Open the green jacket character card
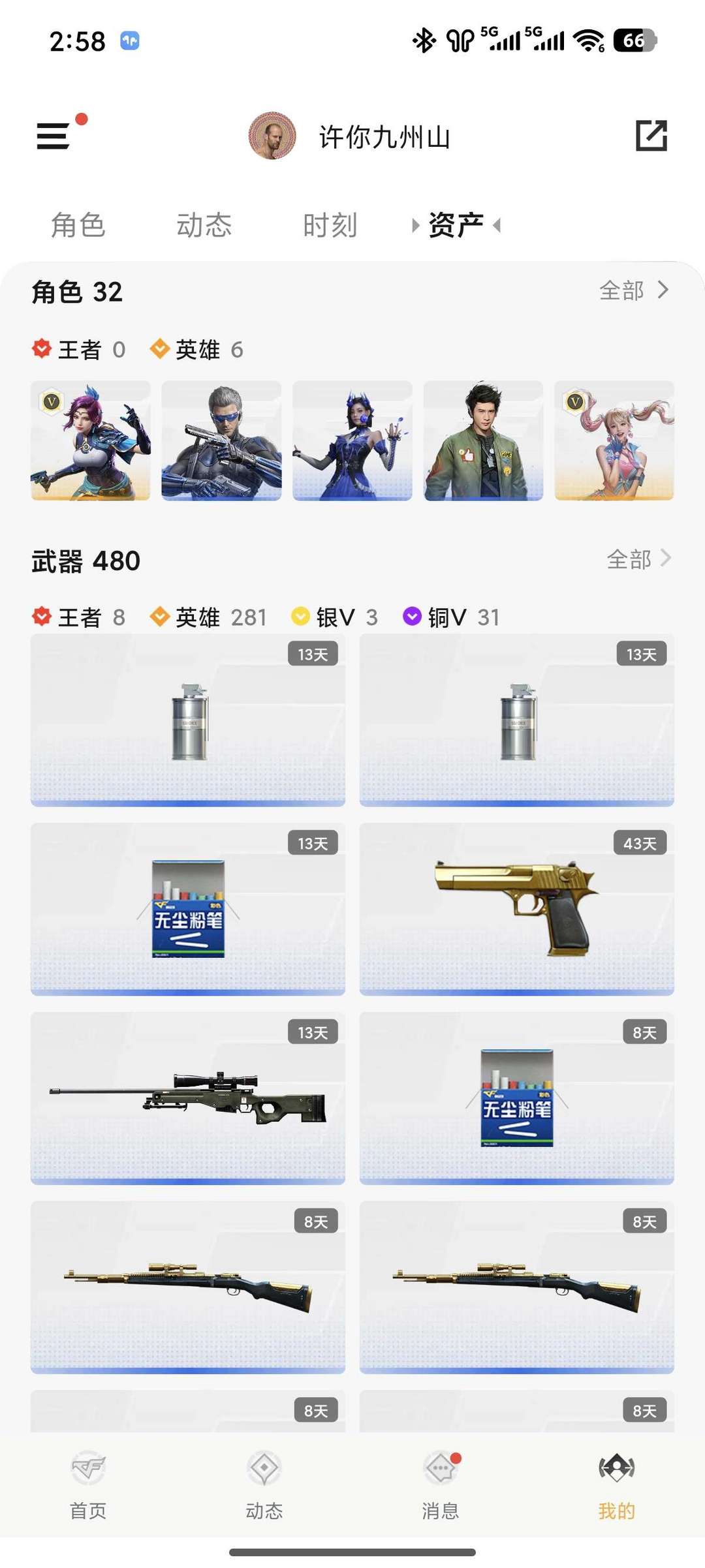This screenshot has width=705, height=1568. click(x=483, y=440)
